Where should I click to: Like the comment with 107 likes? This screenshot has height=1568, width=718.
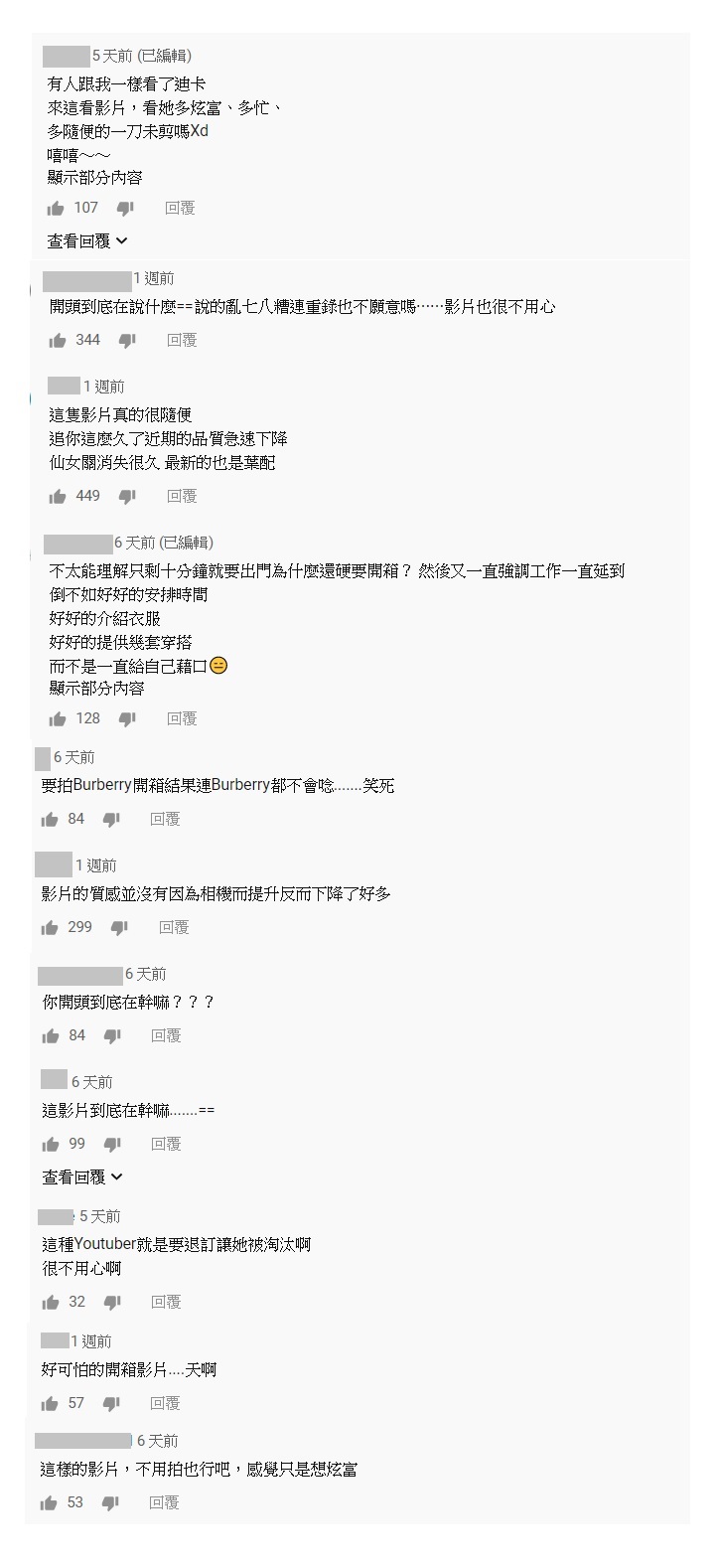coord(56,209)
